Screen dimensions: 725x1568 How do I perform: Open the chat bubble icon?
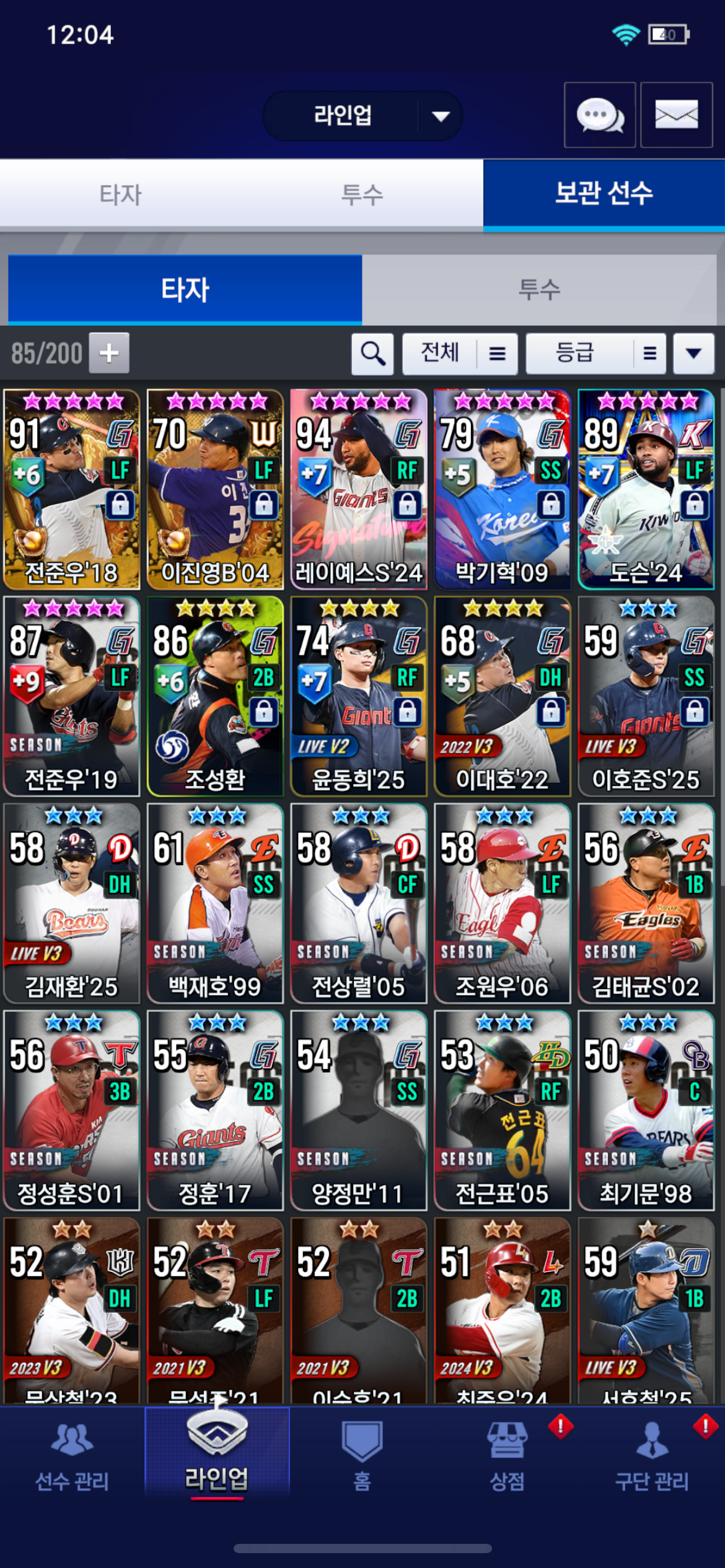[x=599, y=115]
